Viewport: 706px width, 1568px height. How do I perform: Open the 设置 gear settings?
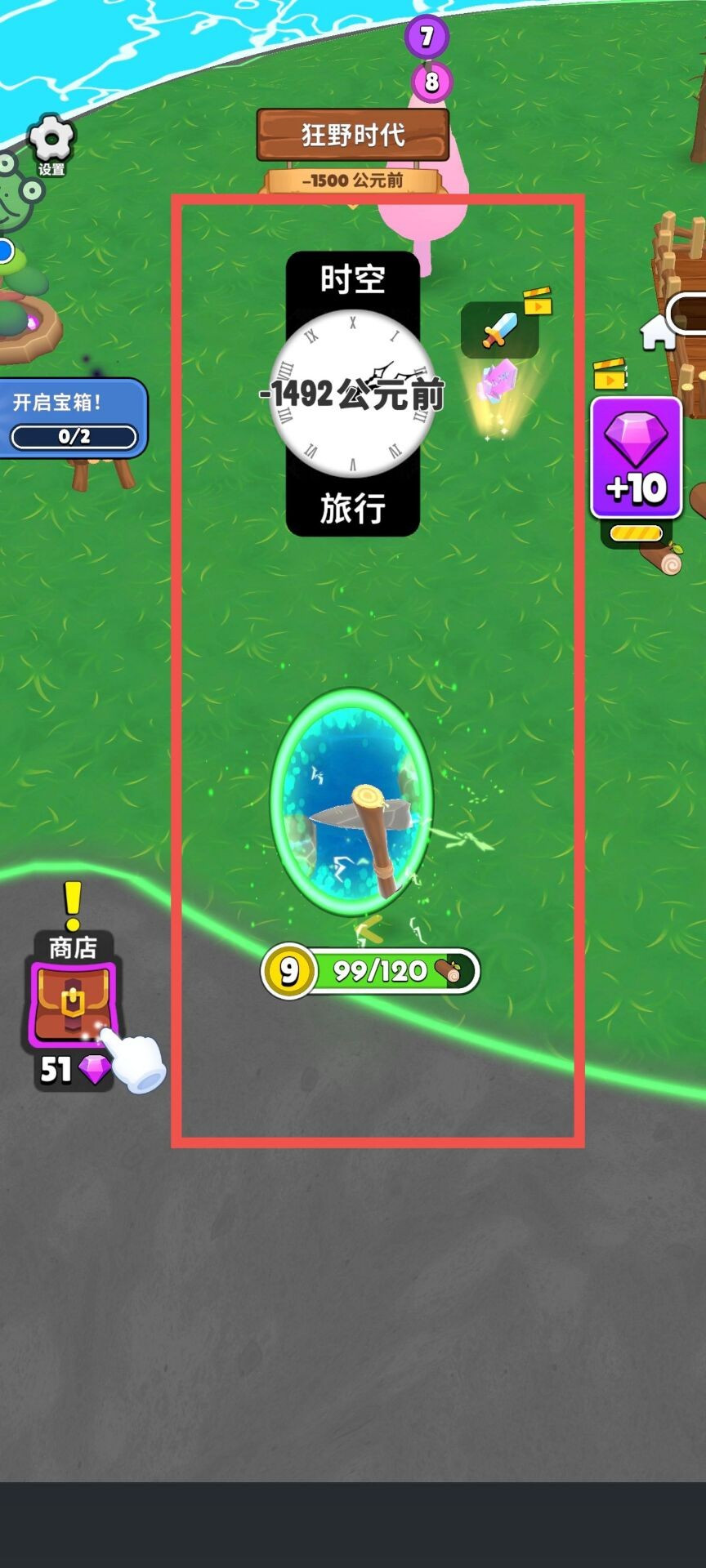click(x=51, y=143)
